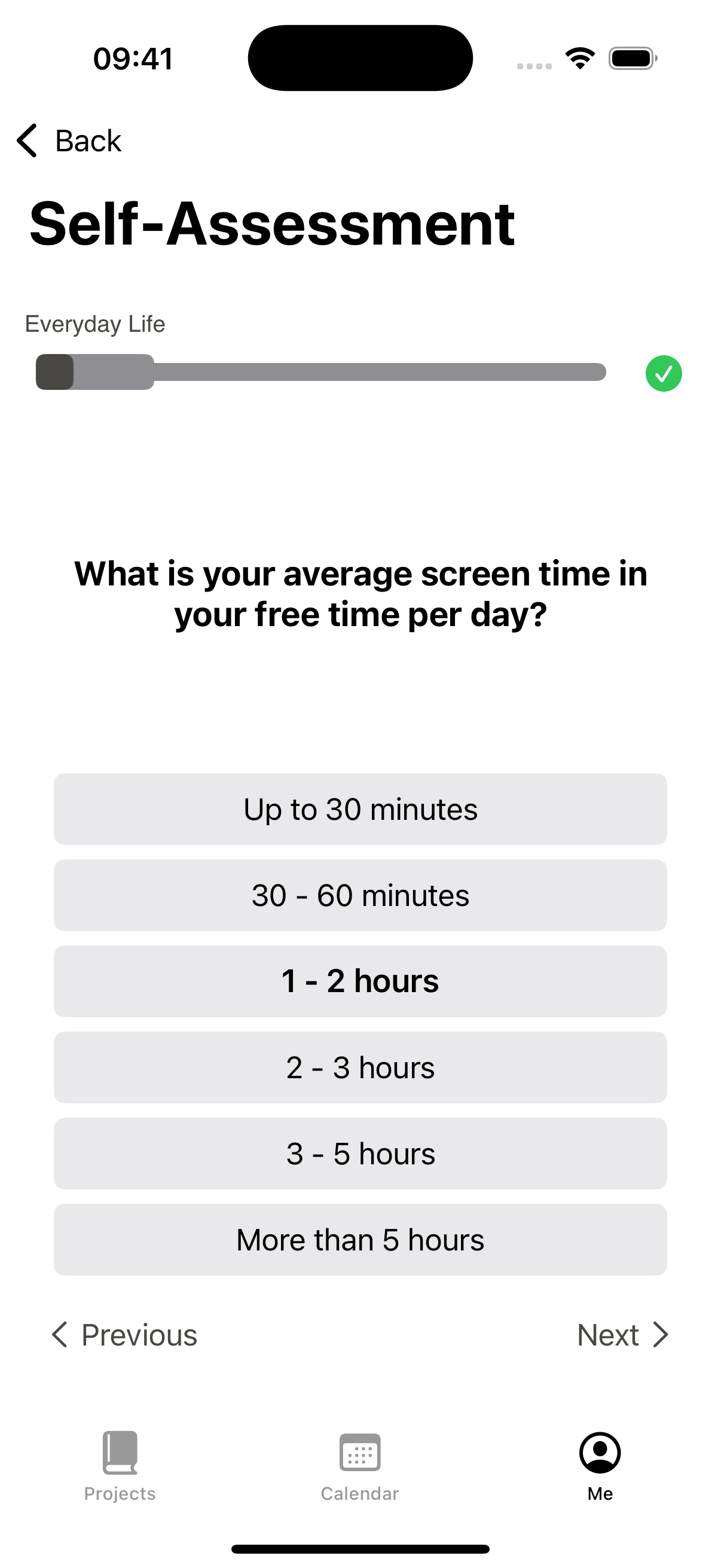The height and width of the screenshot is (1568, 721).
Task: Choose 3 - 5 hours answer
Action: (x=360, y=1154)
